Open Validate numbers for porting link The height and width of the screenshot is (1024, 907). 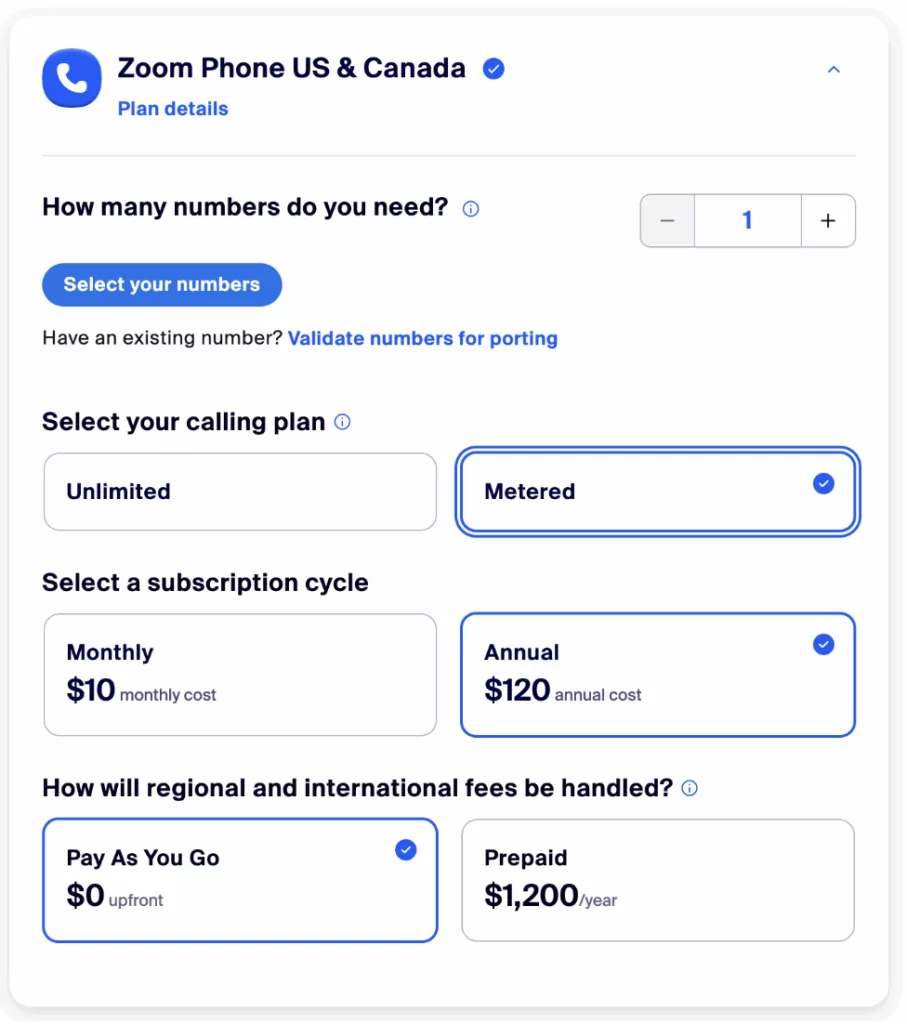423,339
